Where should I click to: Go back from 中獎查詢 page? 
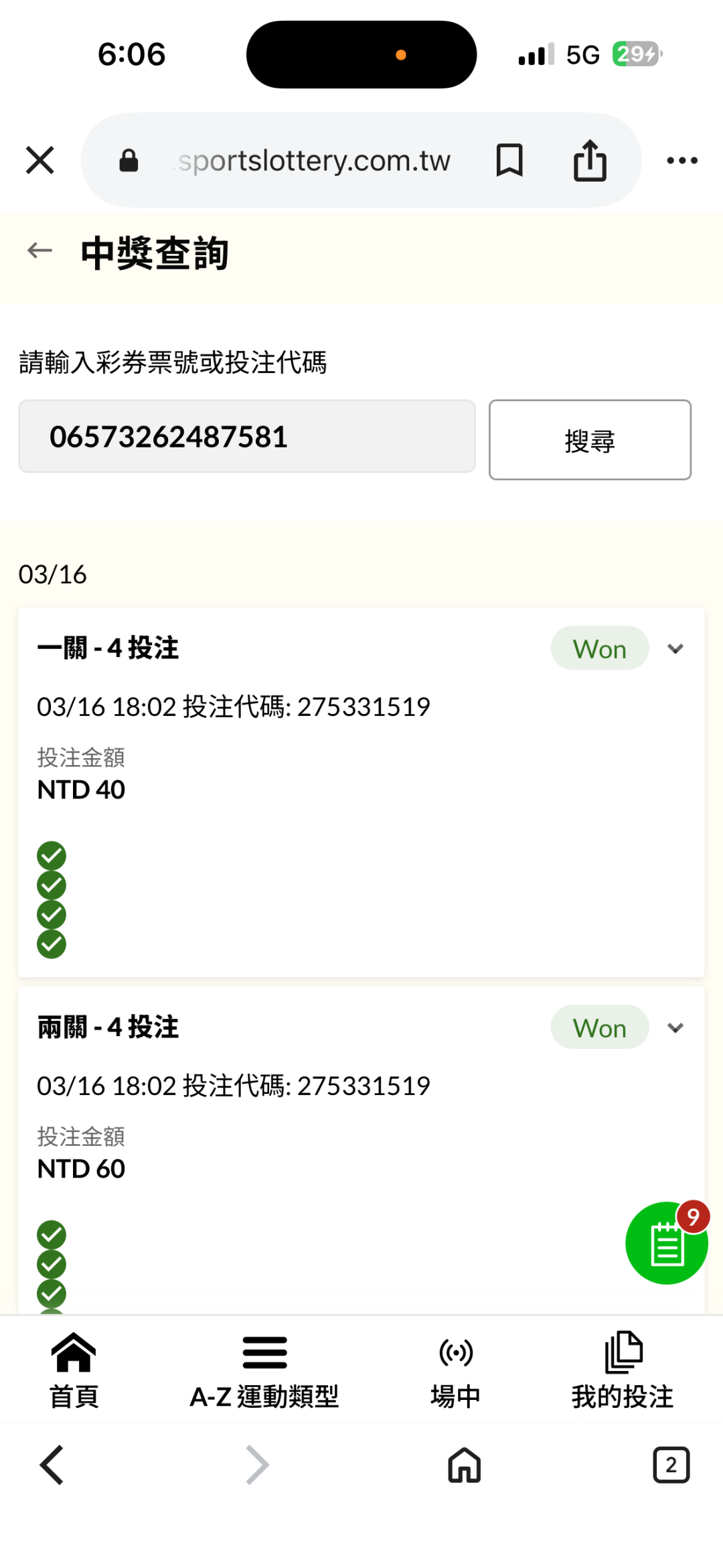click(39, 251)
